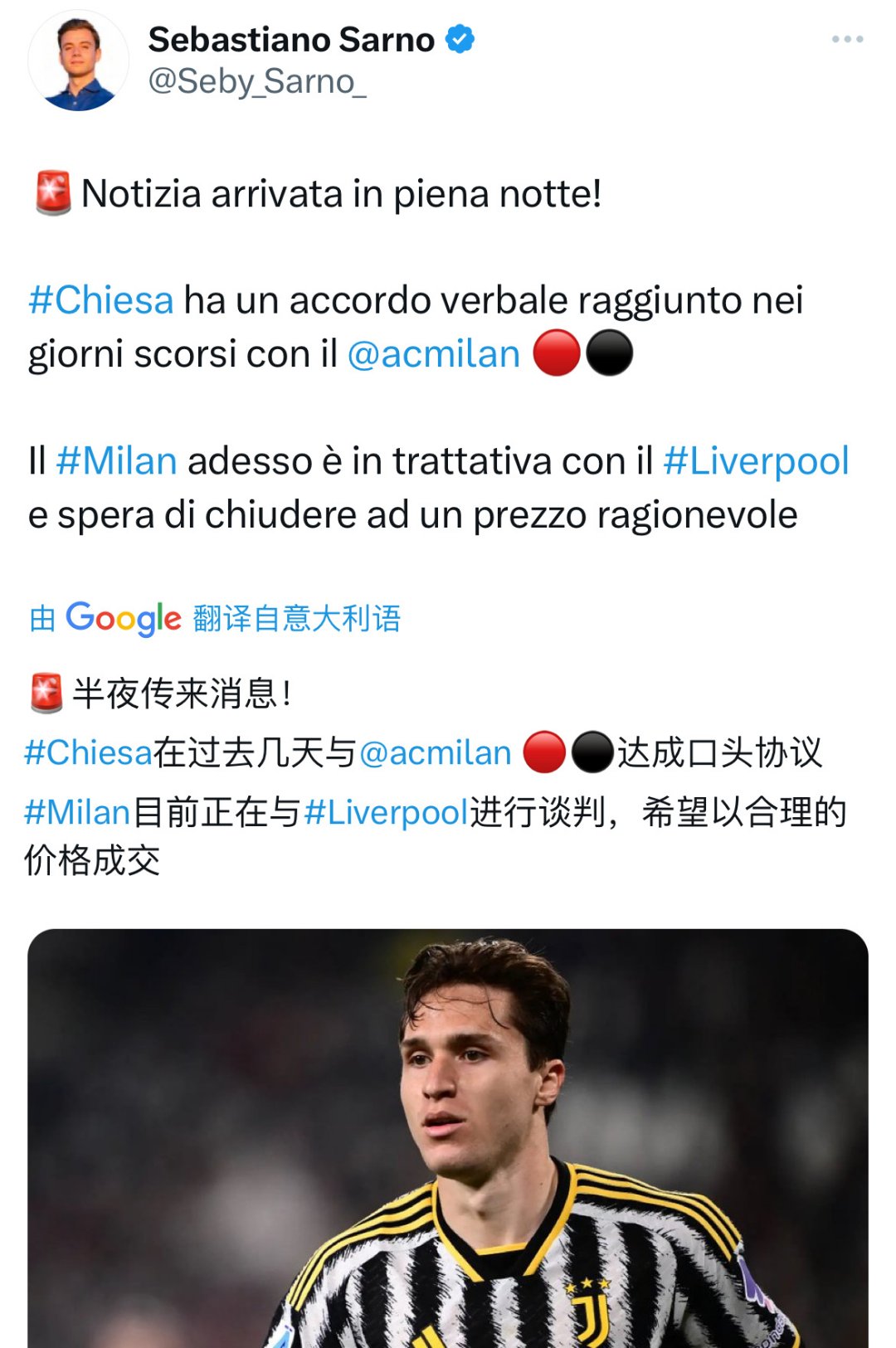Image resolution: width=896 pixels, height=1348 pixels.
Task: Open the @Seby_Sarno_ account handle
Action: [257, 81]
